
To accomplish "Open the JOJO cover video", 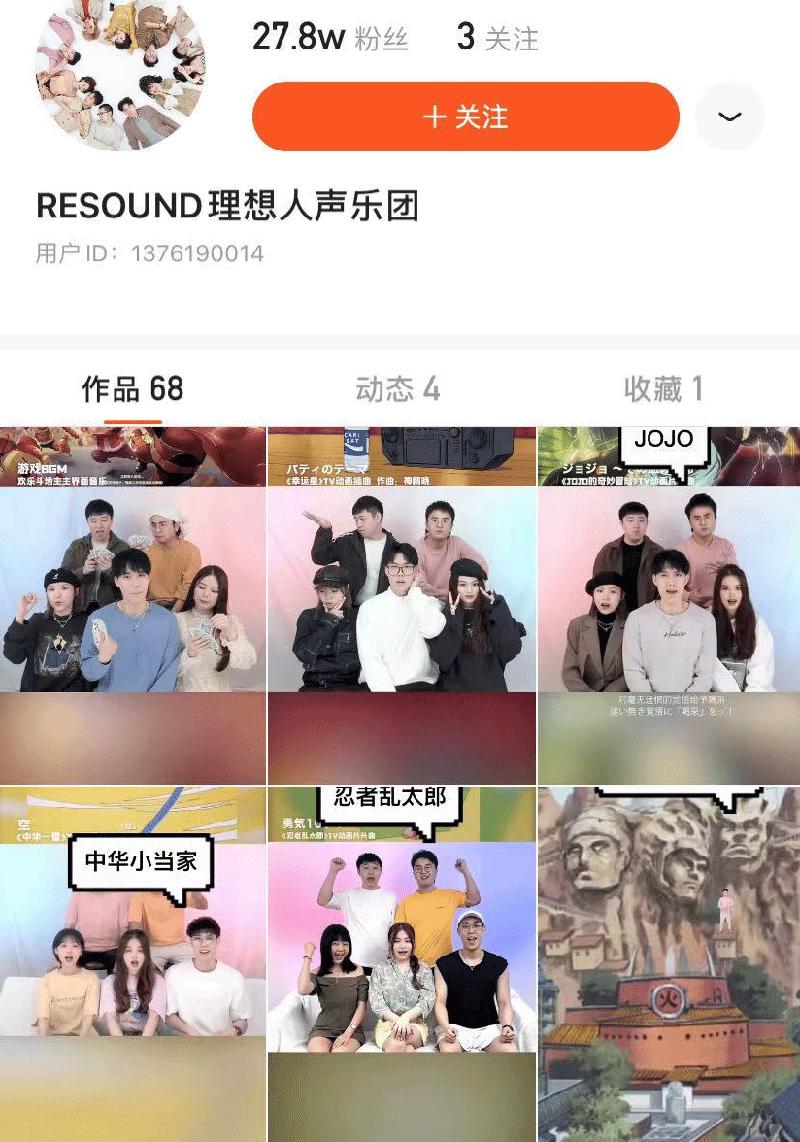I will coord(669,605).
